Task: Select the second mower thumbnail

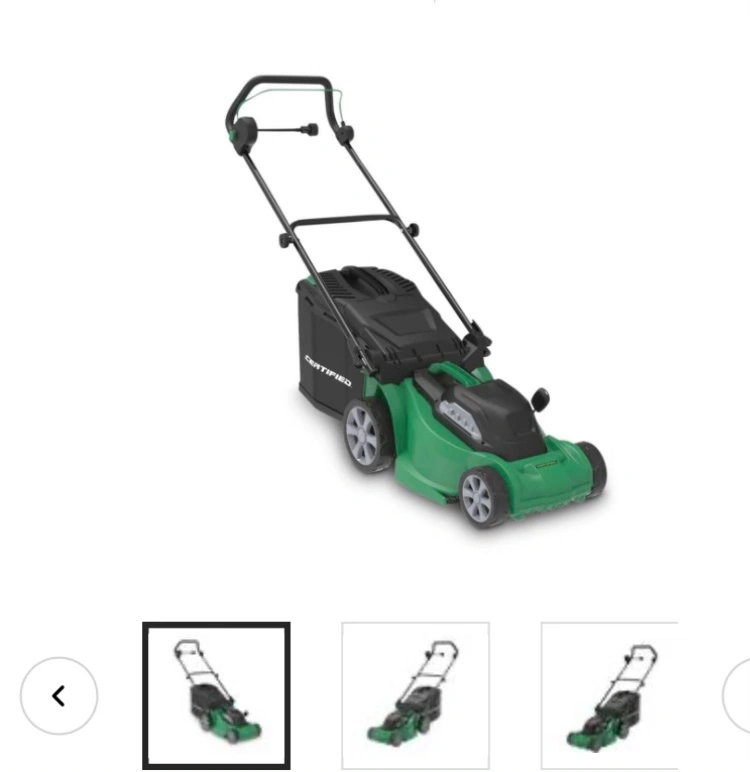Action: pos(415,696)
